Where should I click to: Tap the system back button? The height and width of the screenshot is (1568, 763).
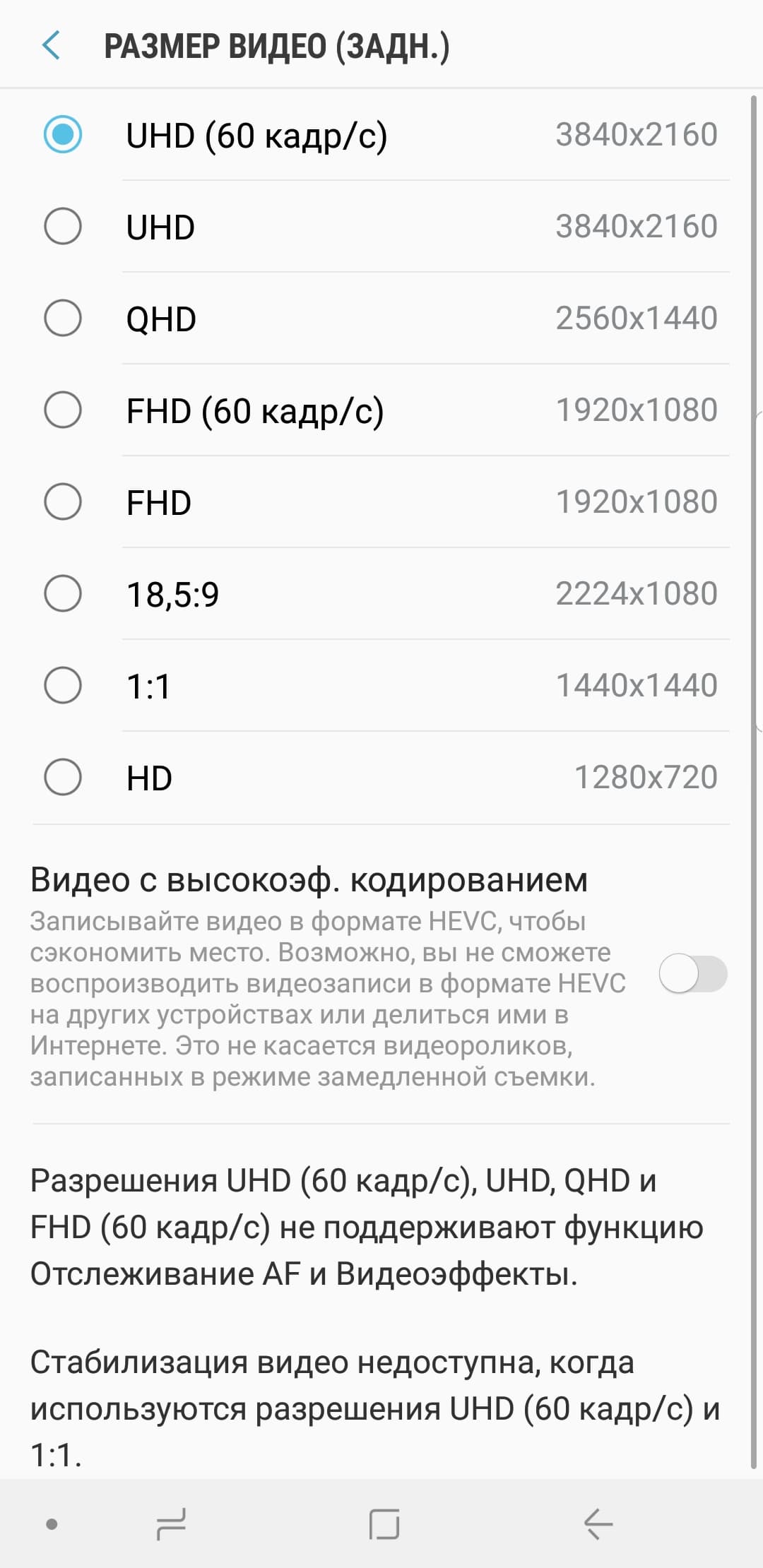point(598,1524)
